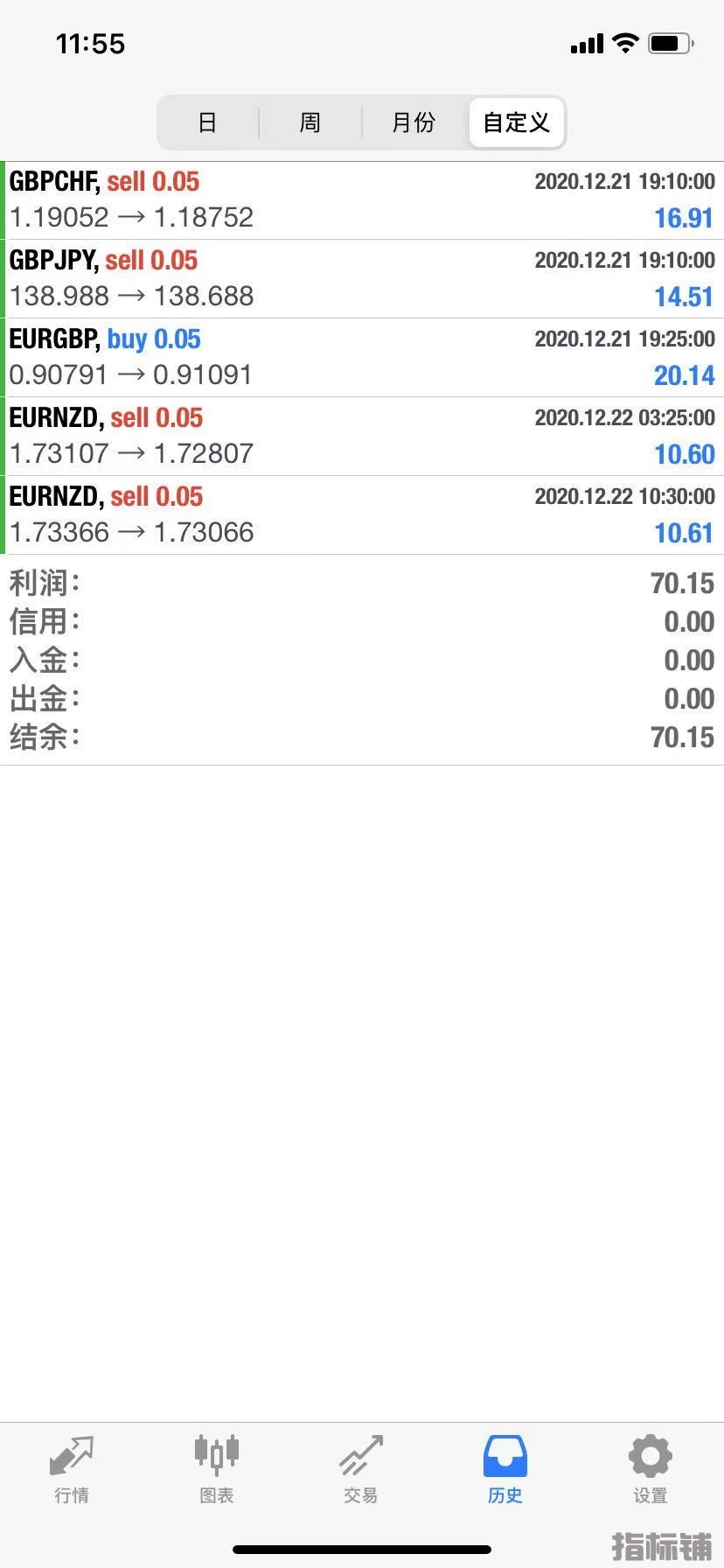724x1568 pixels.
Task: Switch to the 图表 chart tab
Action: pyautogui.click(x=216, y=1470)
